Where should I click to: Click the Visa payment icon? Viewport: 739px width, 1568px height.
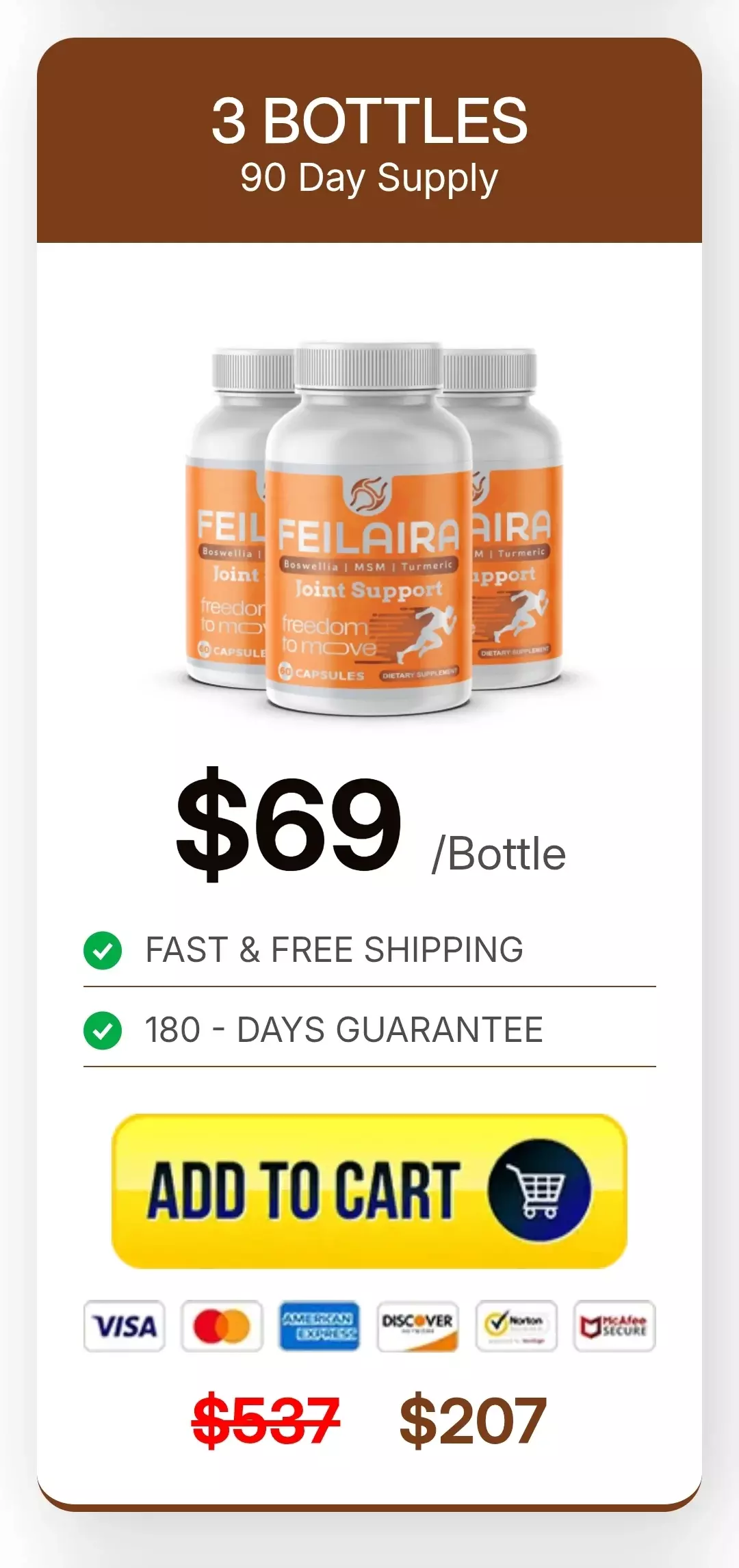(125, 1326)
